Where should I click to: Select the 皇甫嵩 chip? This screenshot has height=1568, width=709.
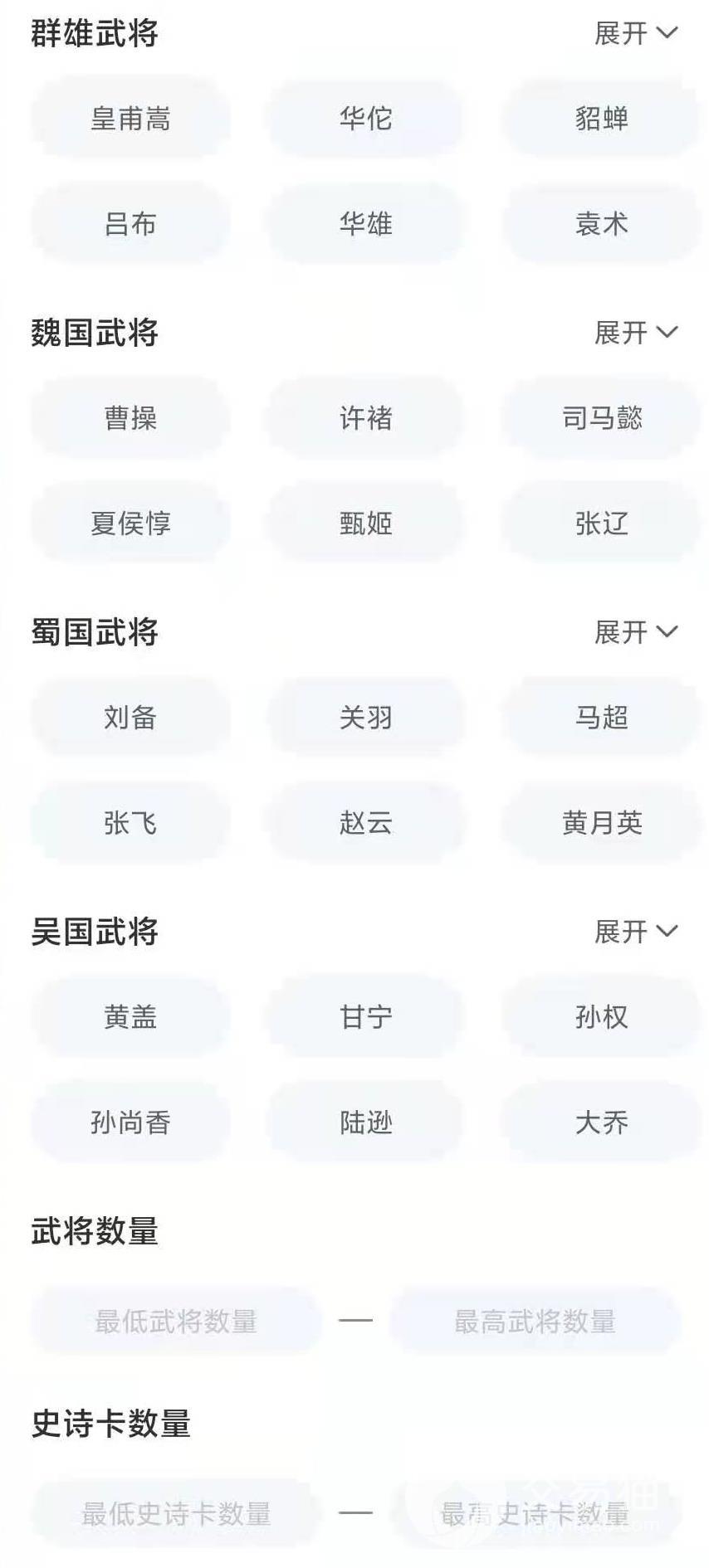click(130, 119)
